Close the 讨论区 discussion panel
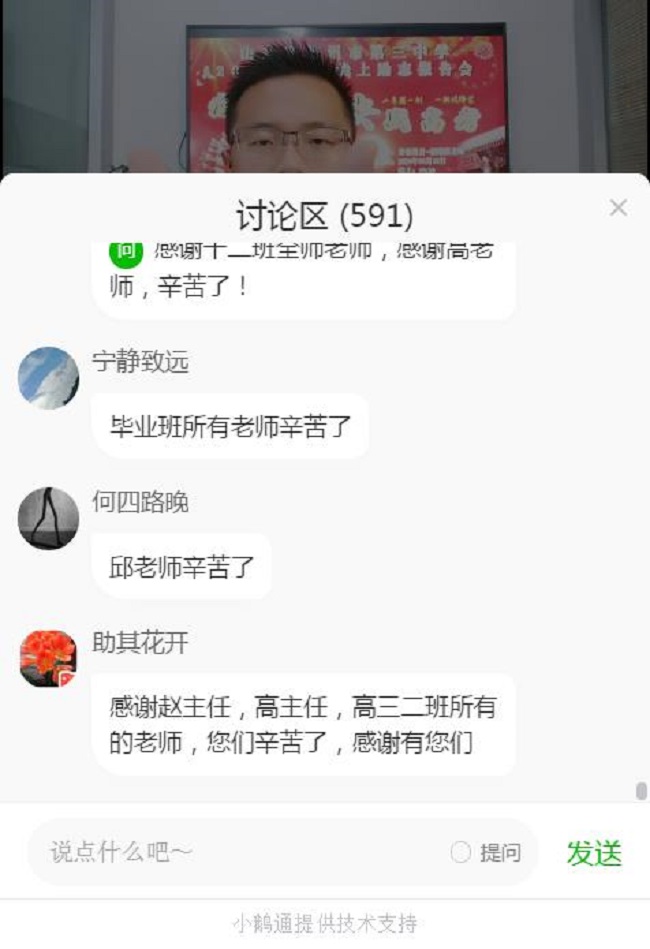 pyautogui.click(x=618, y=208)
